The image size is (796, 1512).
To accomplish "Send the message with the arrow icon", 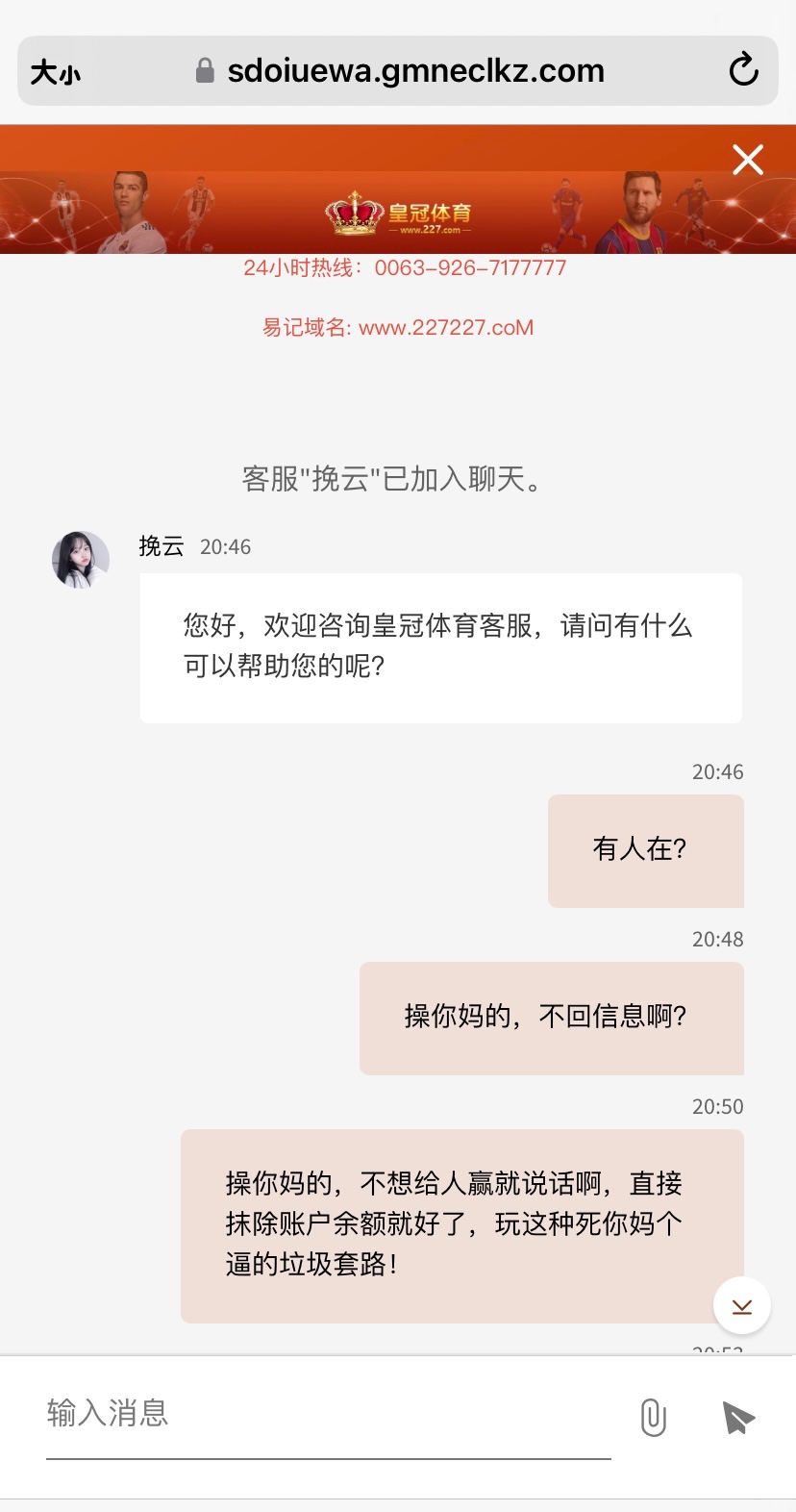I will 737,1417.
